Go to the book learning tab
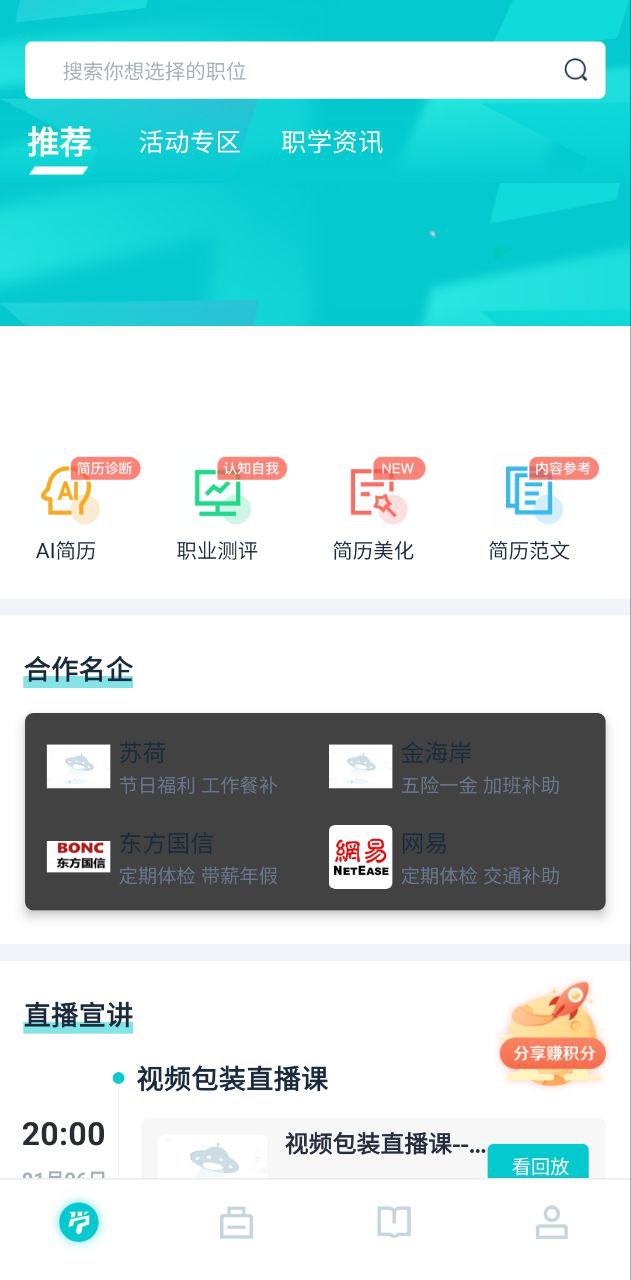The width and height of the screenshot is (631, 1280). point(394,1222)
